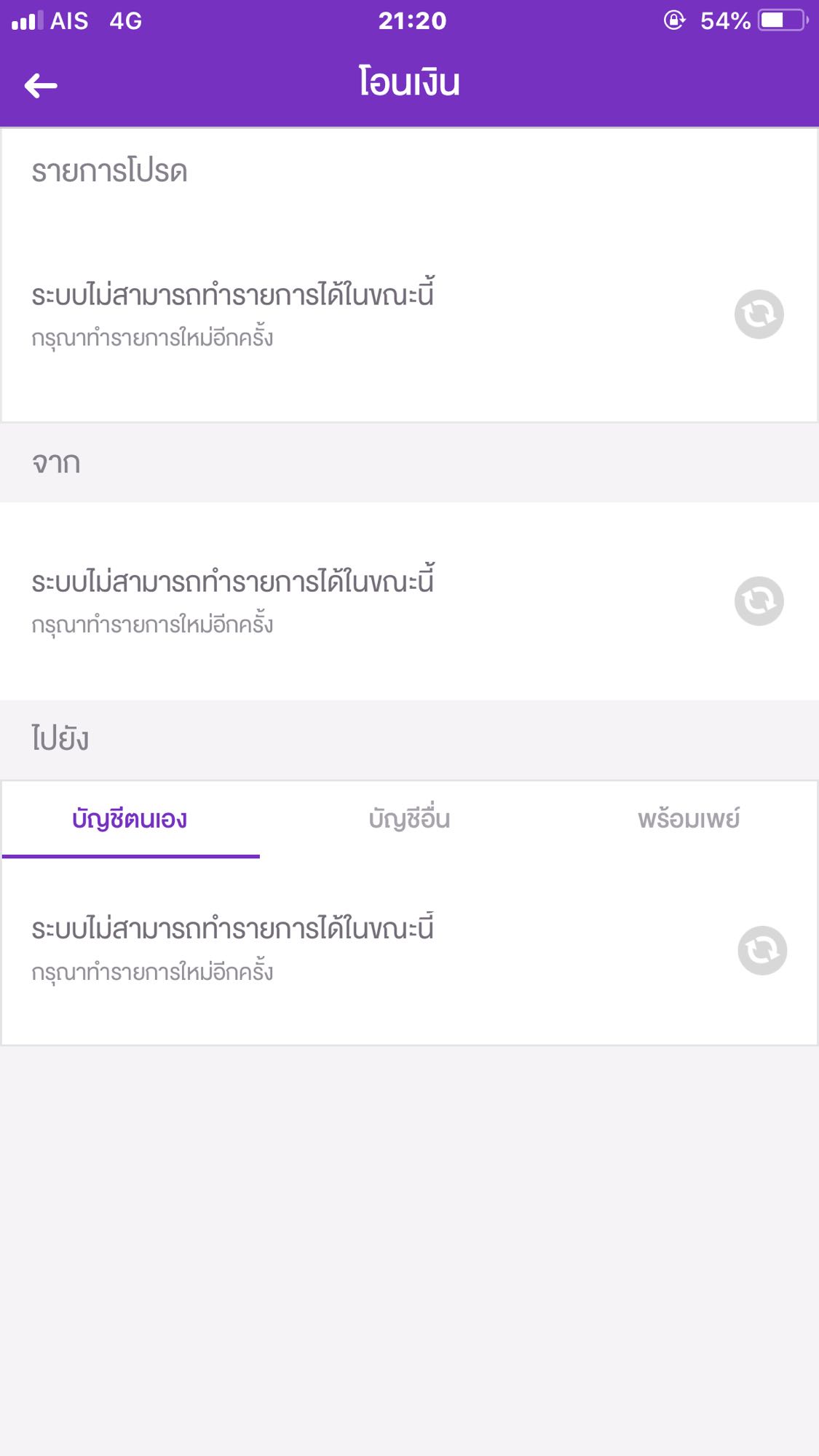Select the บัญชีตนเอง tab
The image size is (819, 1456).
pos(130,819)
